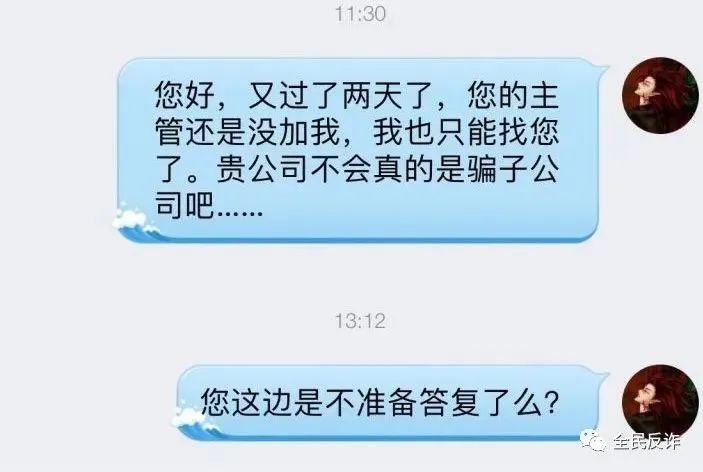Open sender's avatar beside the 您好 message
Image resolution: width=703 pixels, height=472 pixels.
click(x=660, y=100)
